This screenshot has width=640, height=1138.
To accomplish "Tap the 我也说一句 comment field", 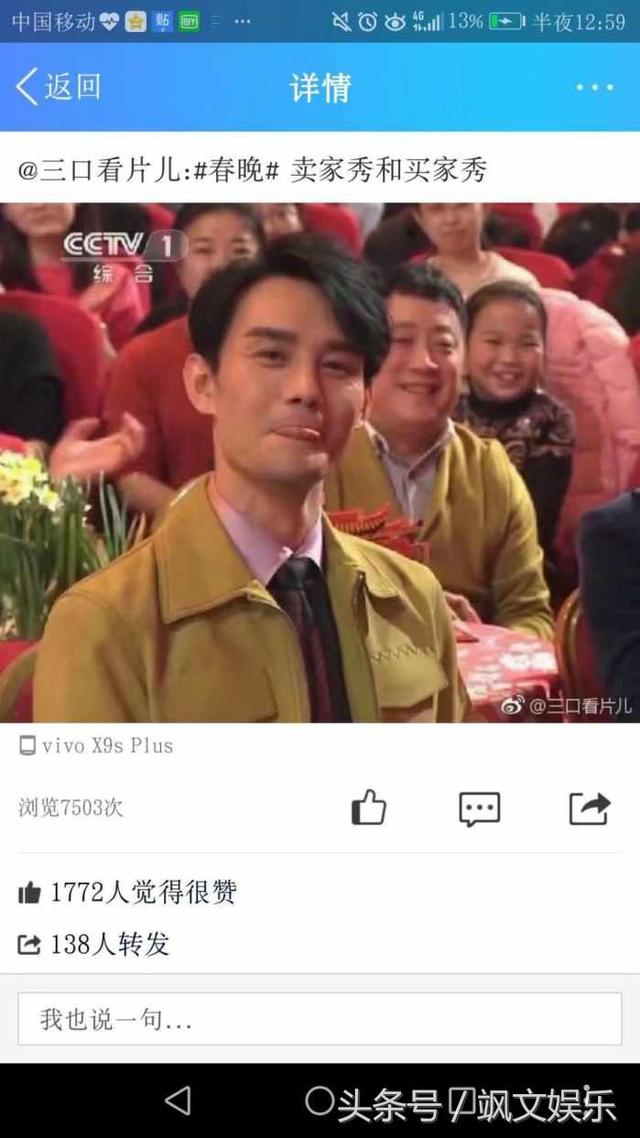I will tap(319, 1019).
